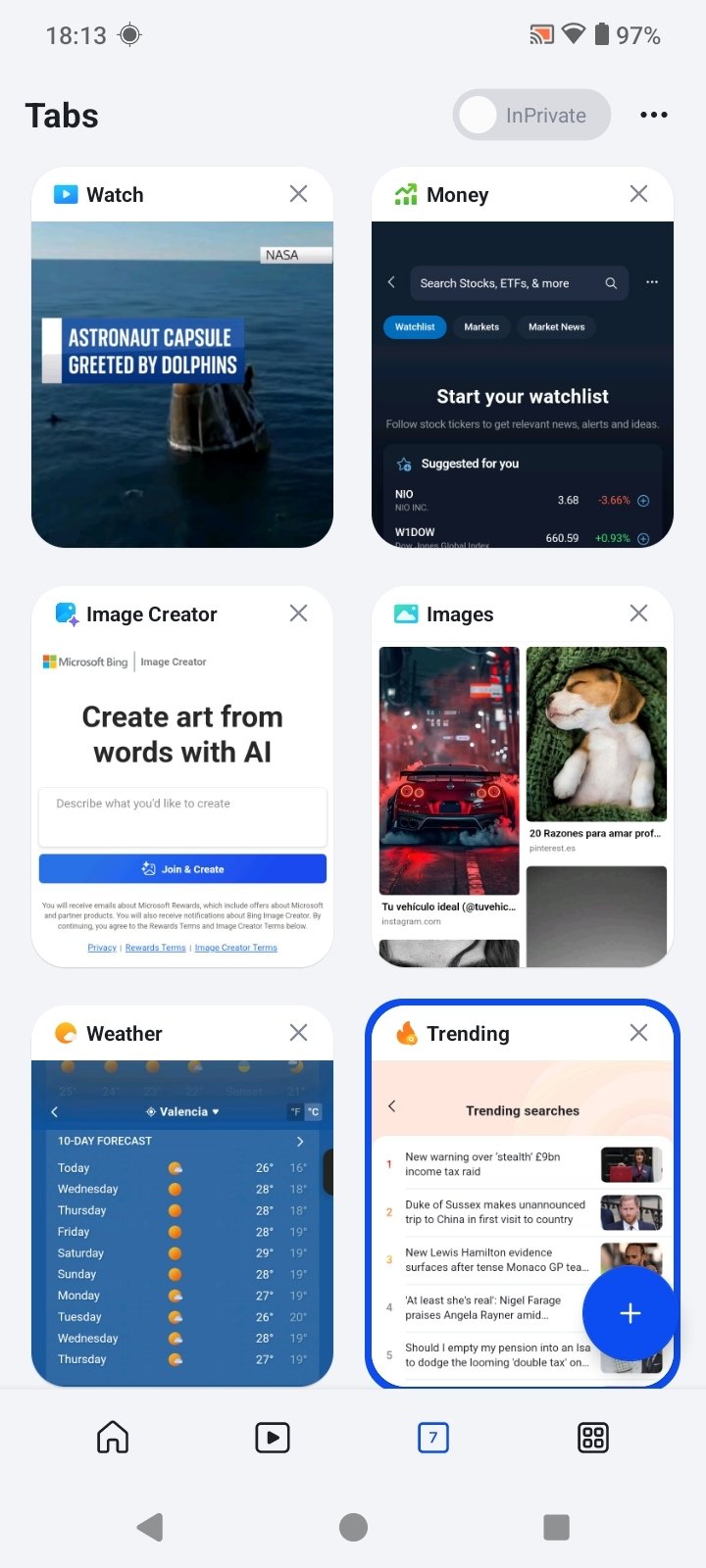
Task: Tap the system back button
Action: point(150,1527)
